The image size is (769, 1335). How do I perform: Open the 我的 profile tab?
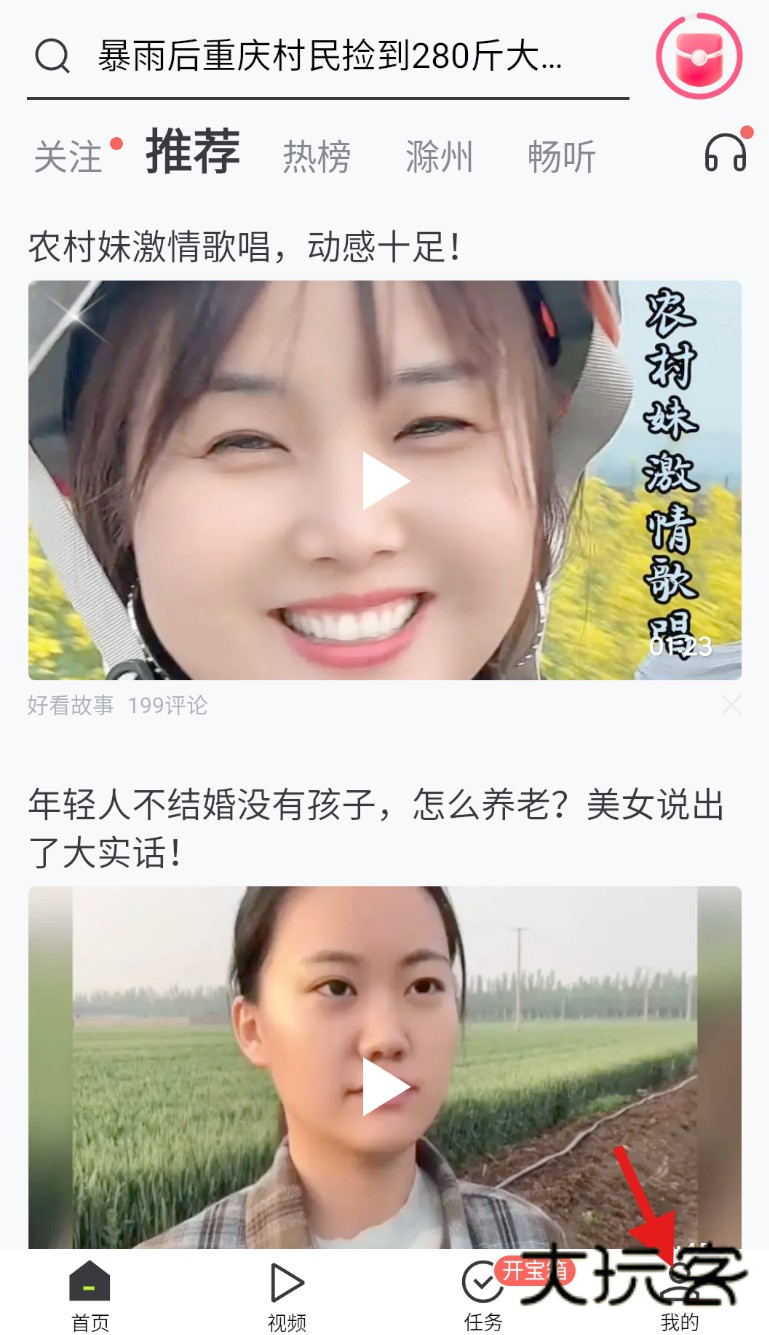pyautogui.click(x=680, y=1296)
